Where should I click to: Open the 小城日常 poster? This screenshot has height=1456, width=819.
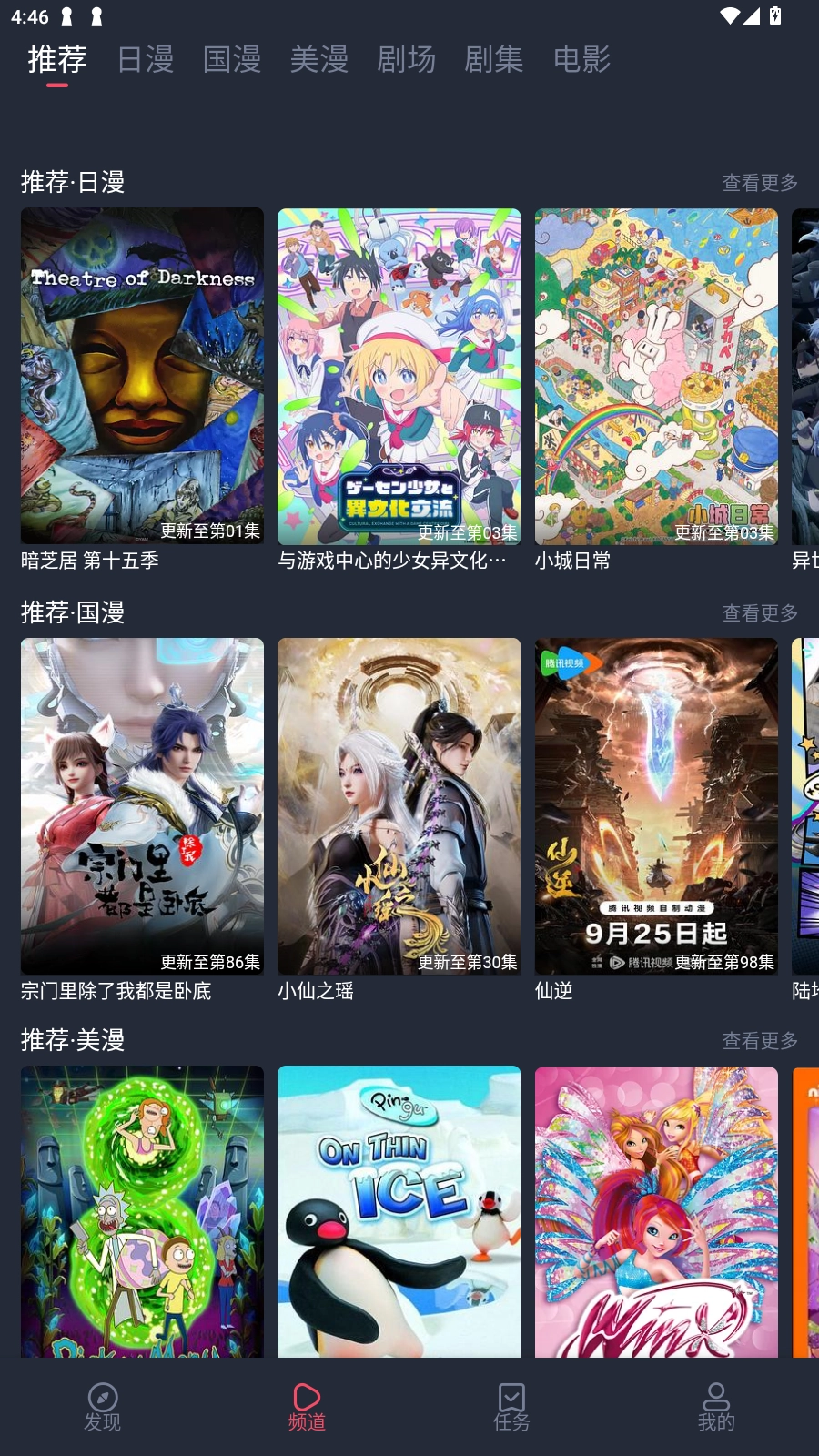[656, 377]
